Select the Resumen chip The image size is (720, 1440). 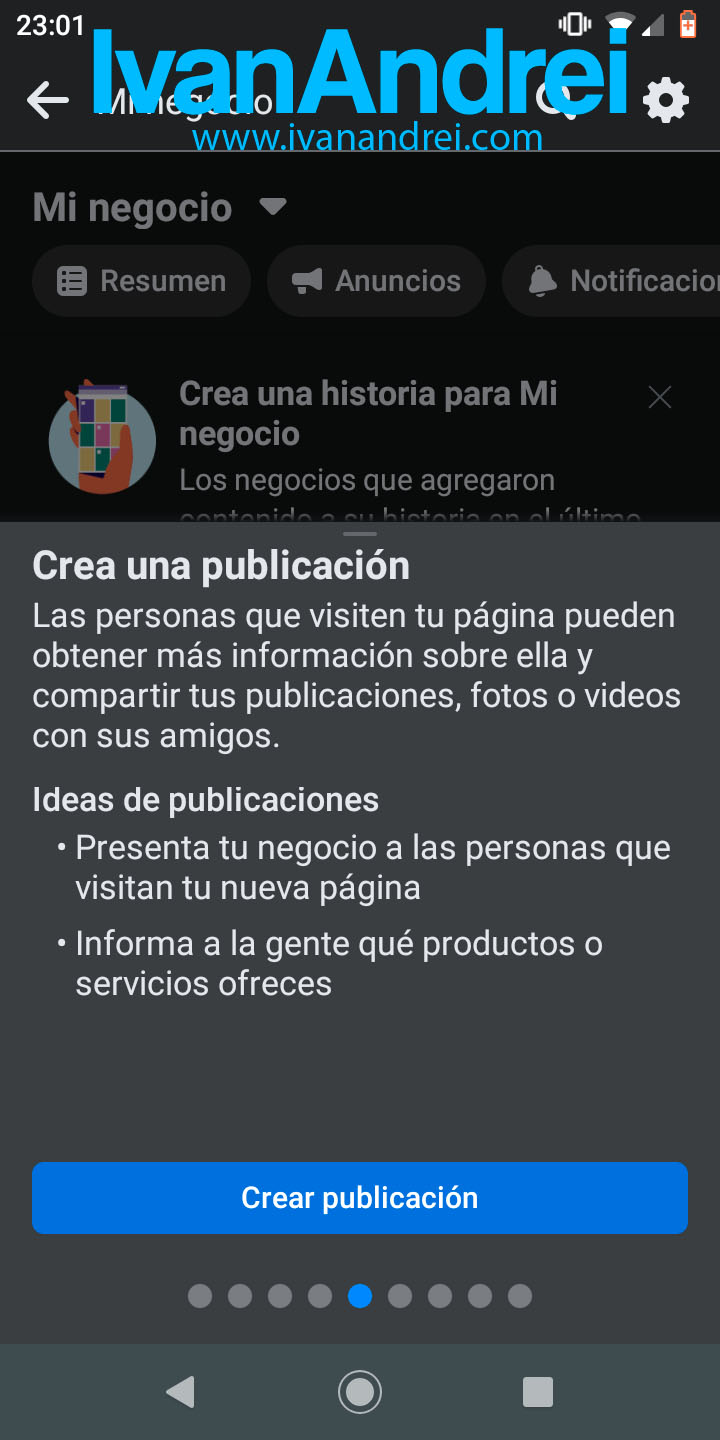pos(141,281)
